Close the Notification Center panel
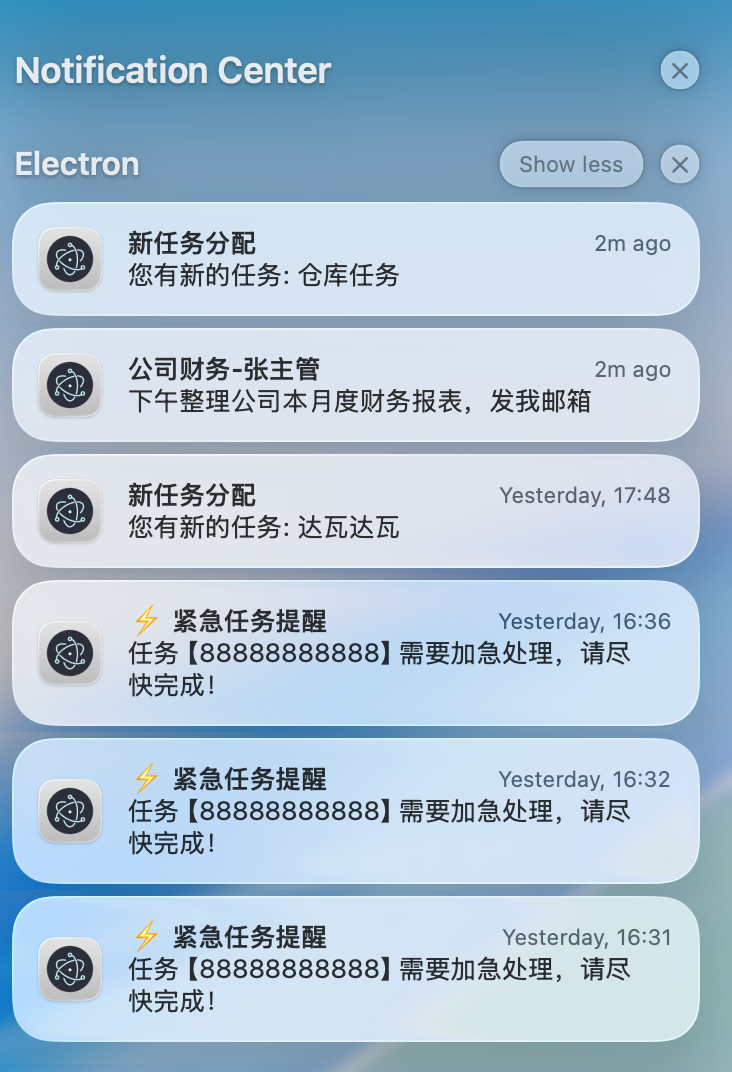 679,71
